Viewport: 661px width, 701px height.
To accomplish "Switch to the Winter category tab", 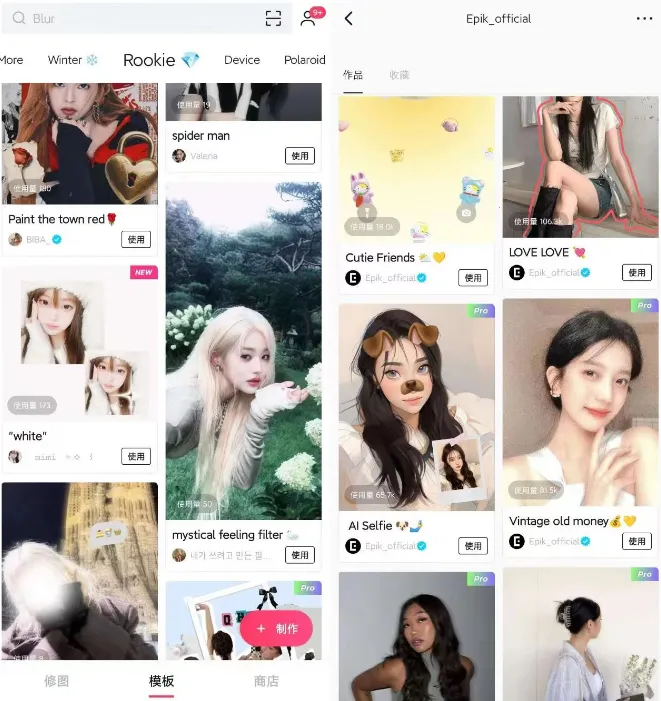I will (73, 60).
